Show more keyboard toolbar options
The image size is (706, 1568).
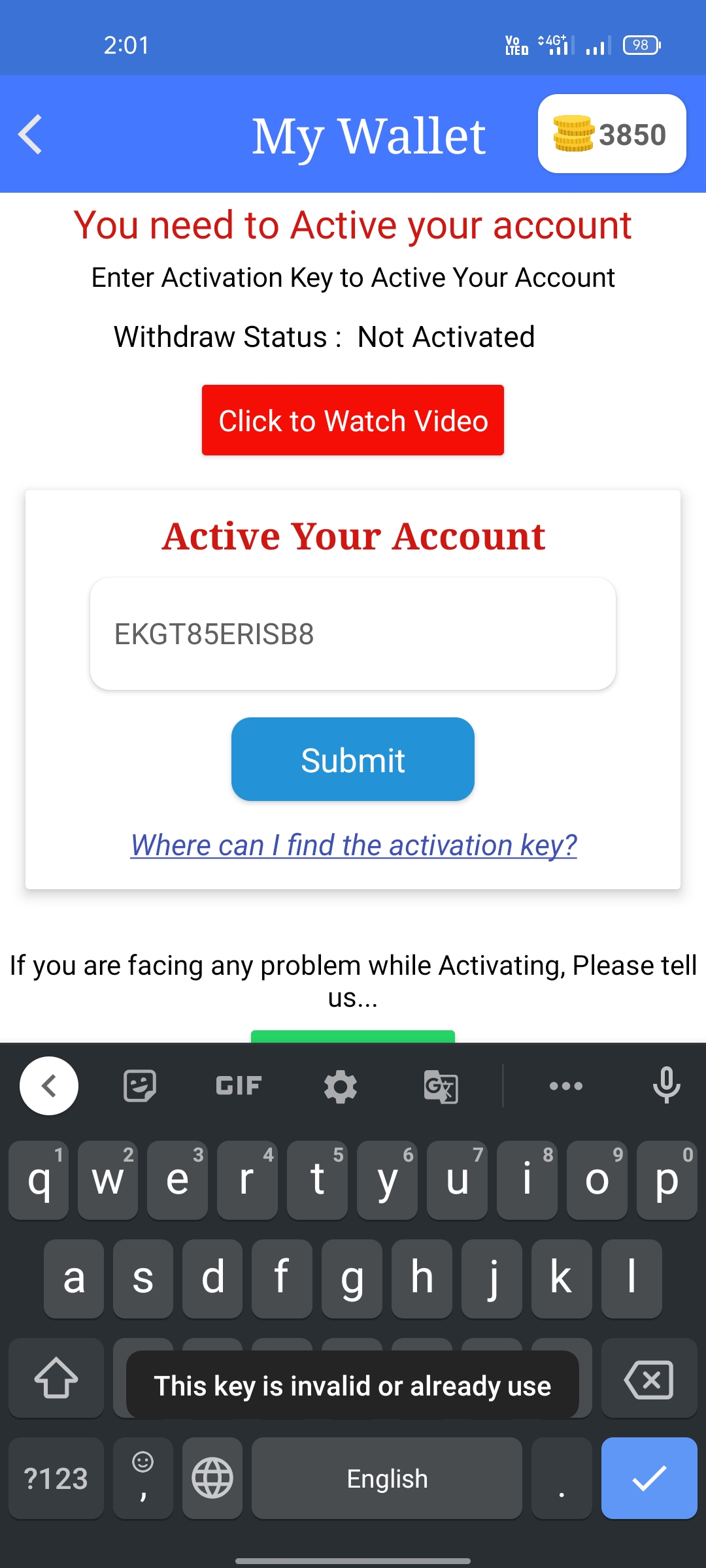point(565,1086)
